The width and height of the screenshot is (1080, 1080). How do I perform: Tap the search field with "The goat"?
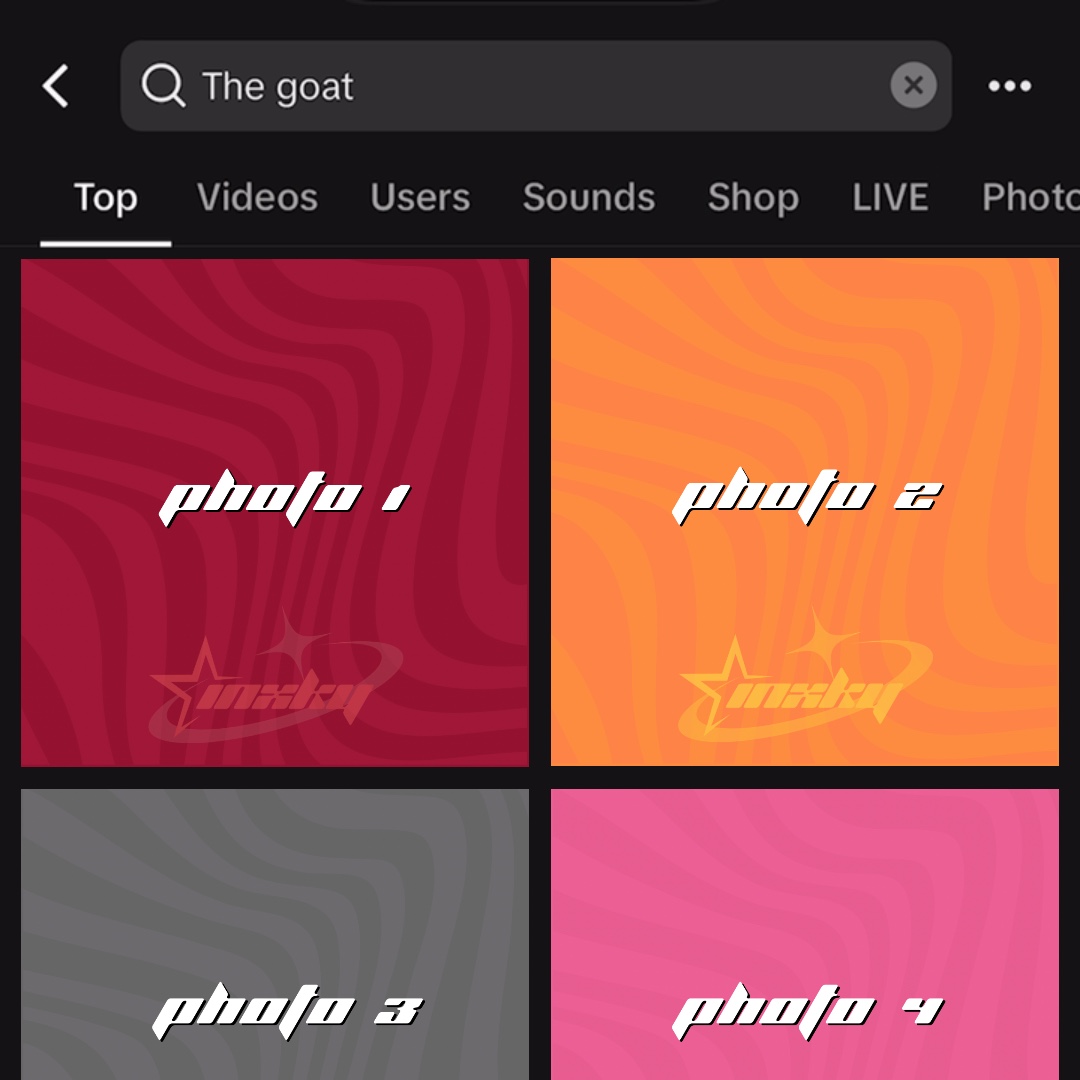[500, 86]
